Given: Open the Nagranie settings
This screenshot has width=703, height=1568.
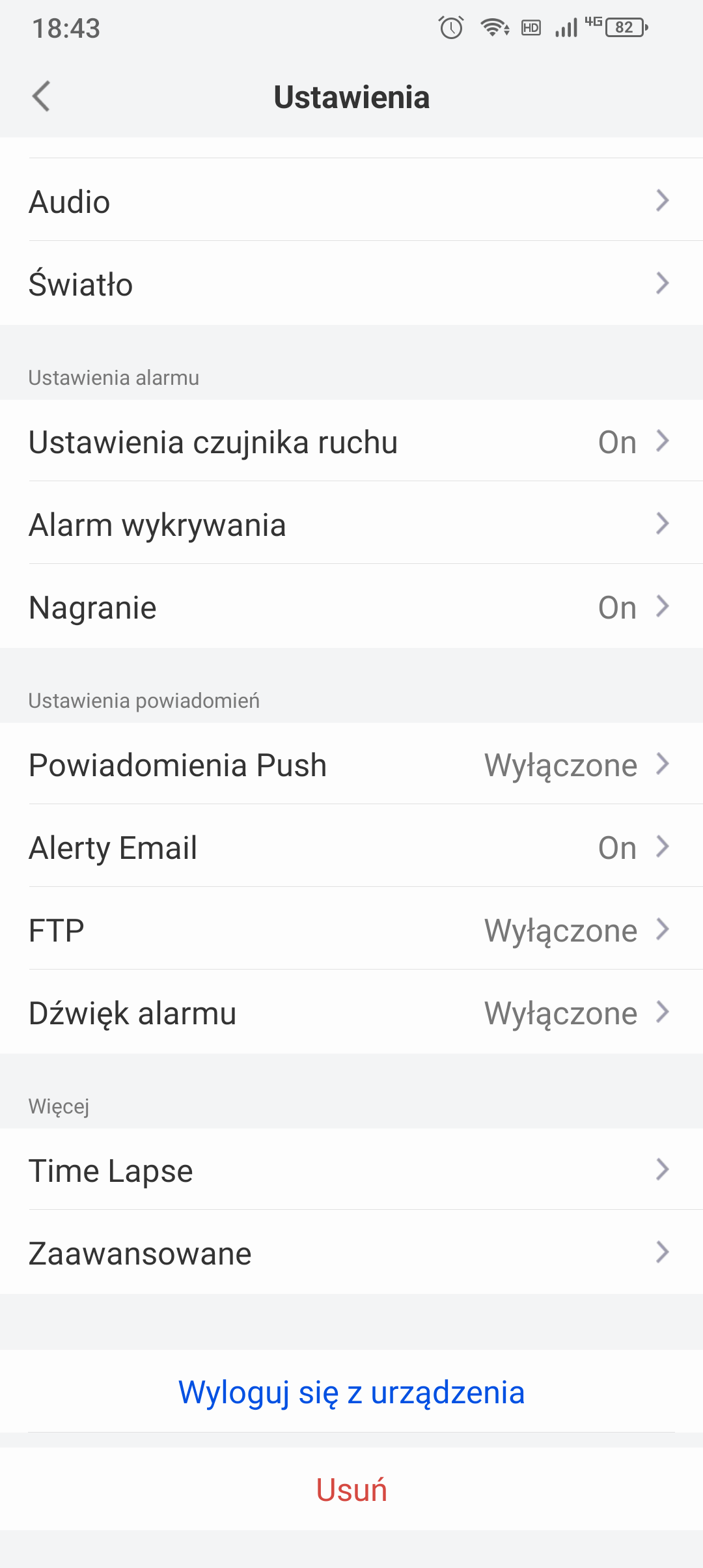Looking at the screenshot, I should click(351, 606).
